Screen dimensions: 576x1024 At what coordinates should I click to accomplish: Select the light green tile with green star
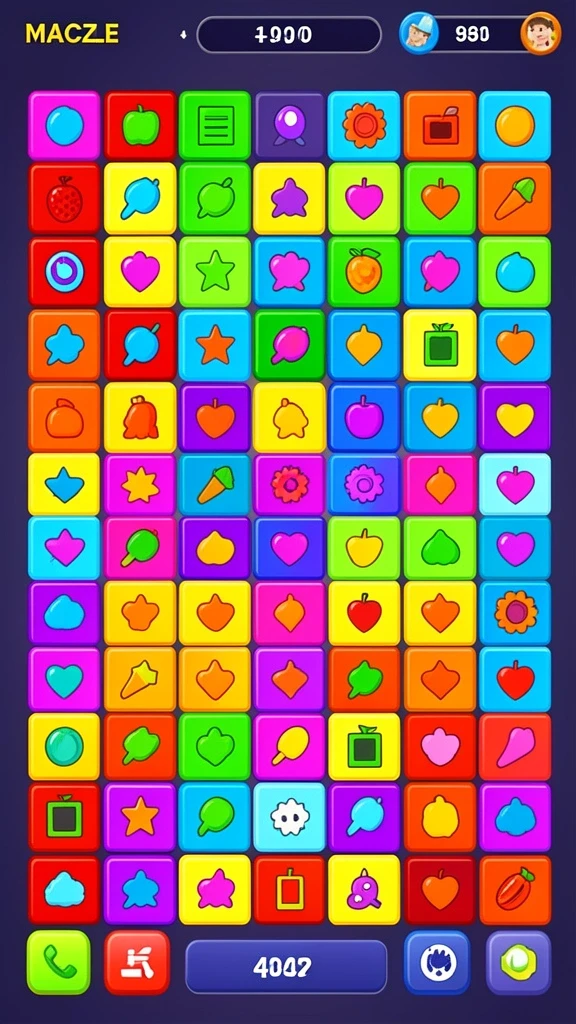click(x=215, y=272)
